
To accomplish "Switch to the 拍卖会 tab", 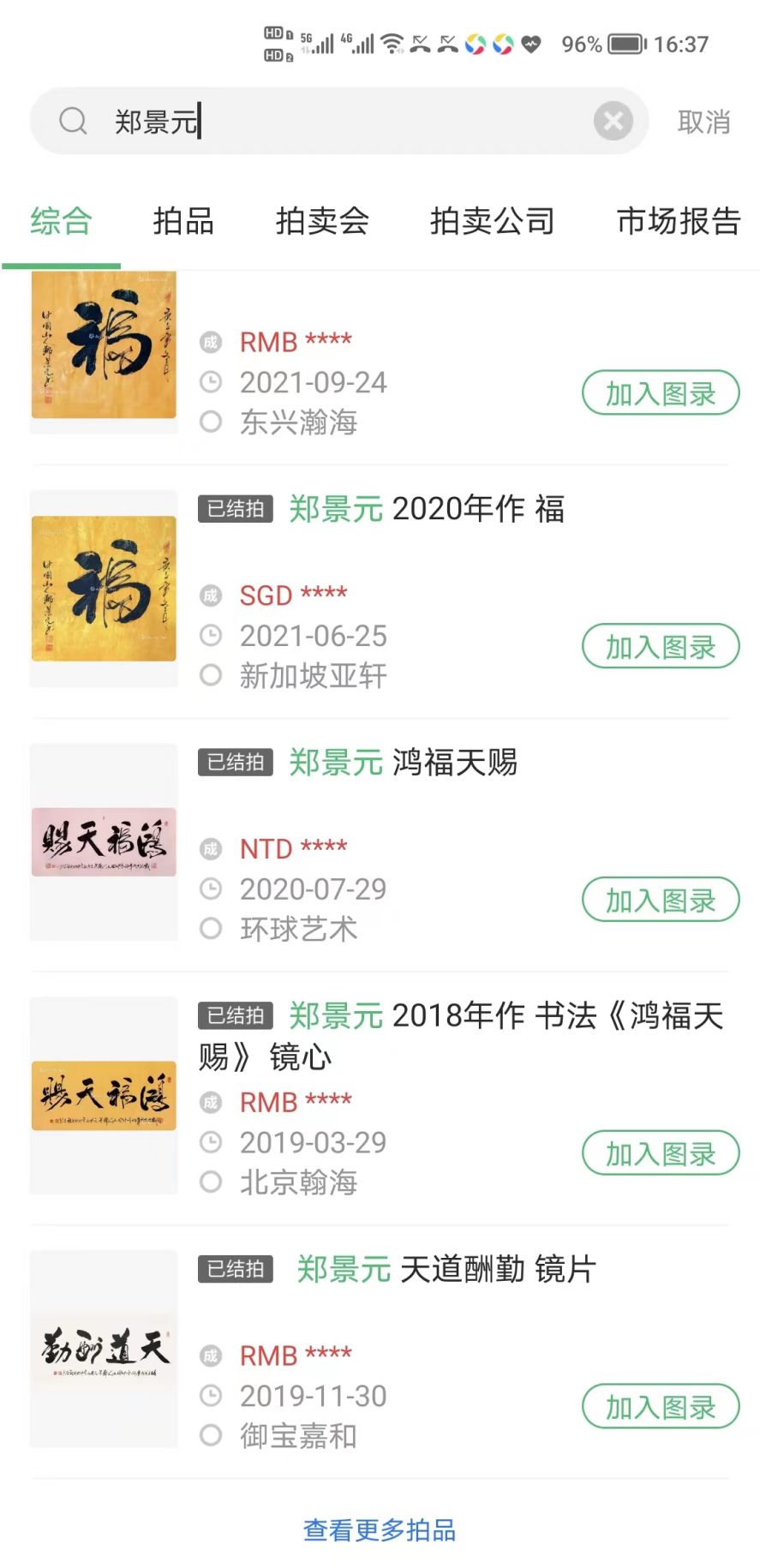I will tap(322, 221).
